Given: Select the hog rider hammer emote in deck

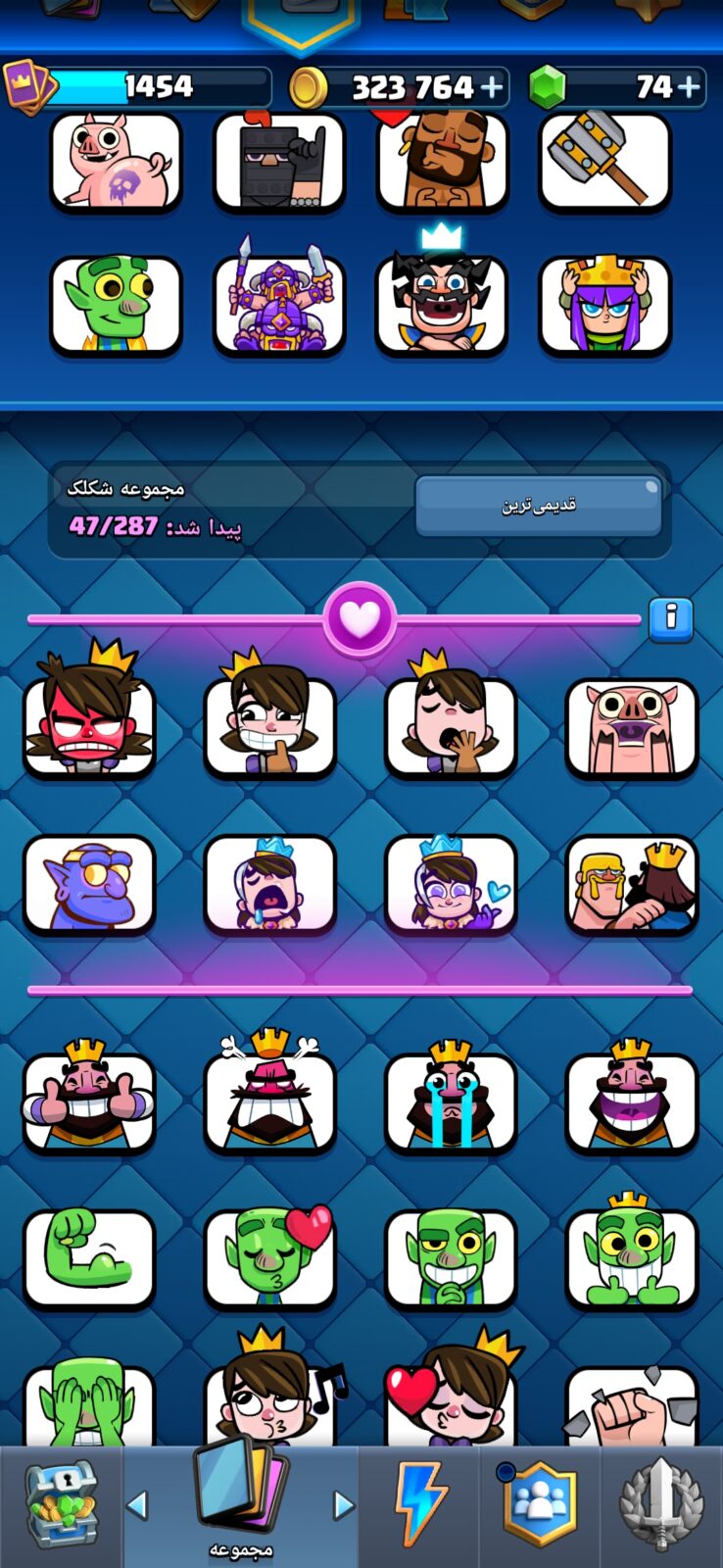Looking at the screenshot, I should [x=604, y=162].
